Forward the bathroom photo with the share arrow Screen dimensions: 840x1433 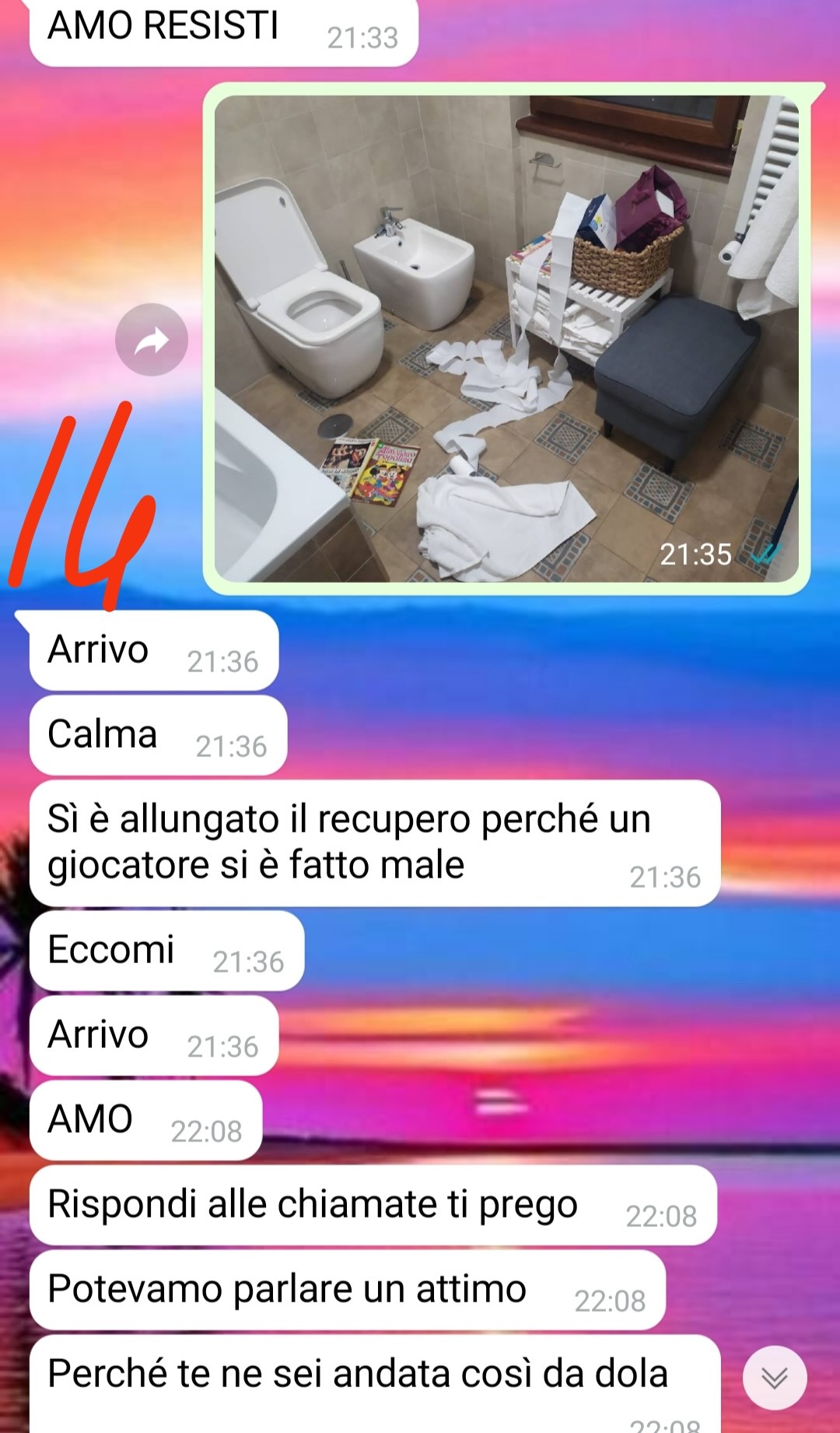pyautogui.click(x=152, y=340)
